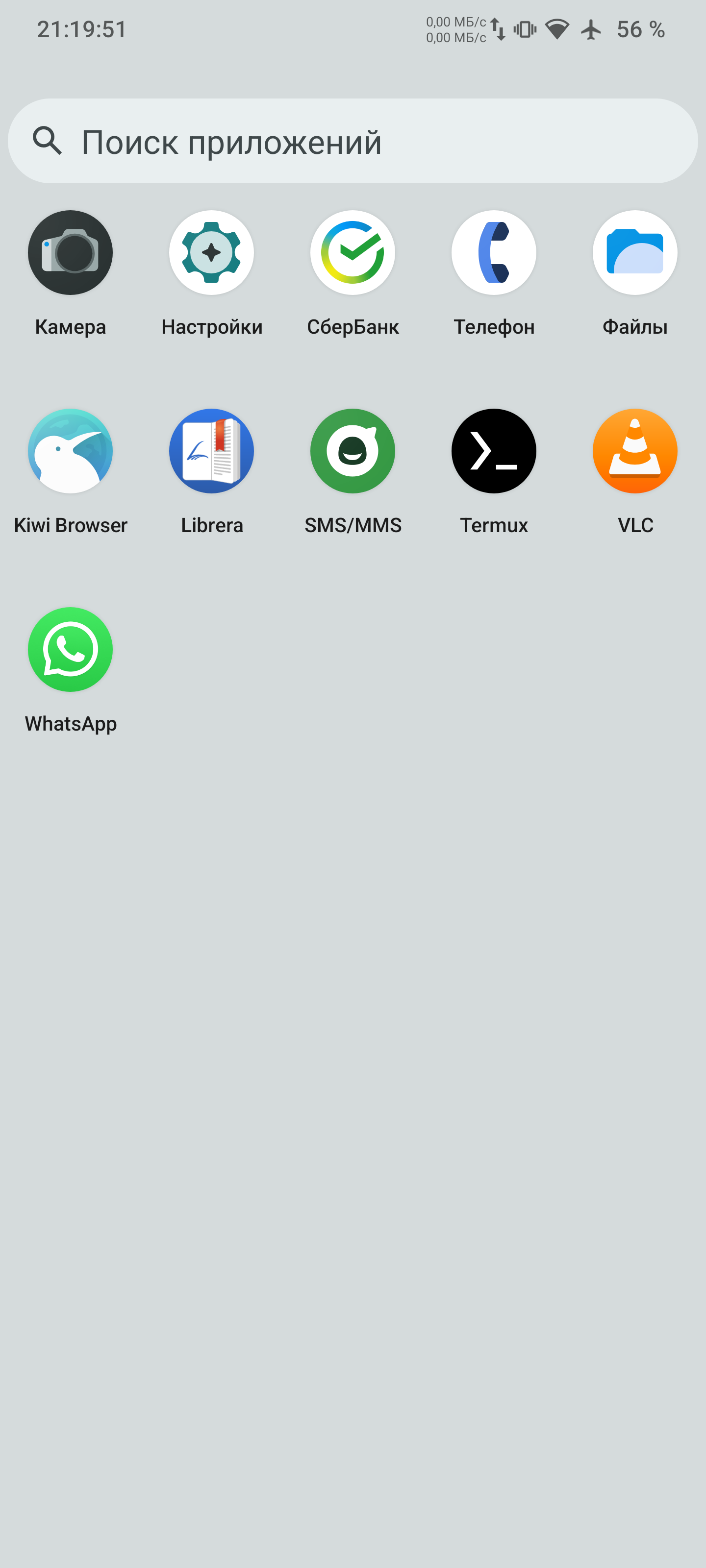The width and height of the screenshot is (706, 1568).
Task: Open the SMS/MMS messaging app
Action: pyautogui.click(x=353, y=451)
